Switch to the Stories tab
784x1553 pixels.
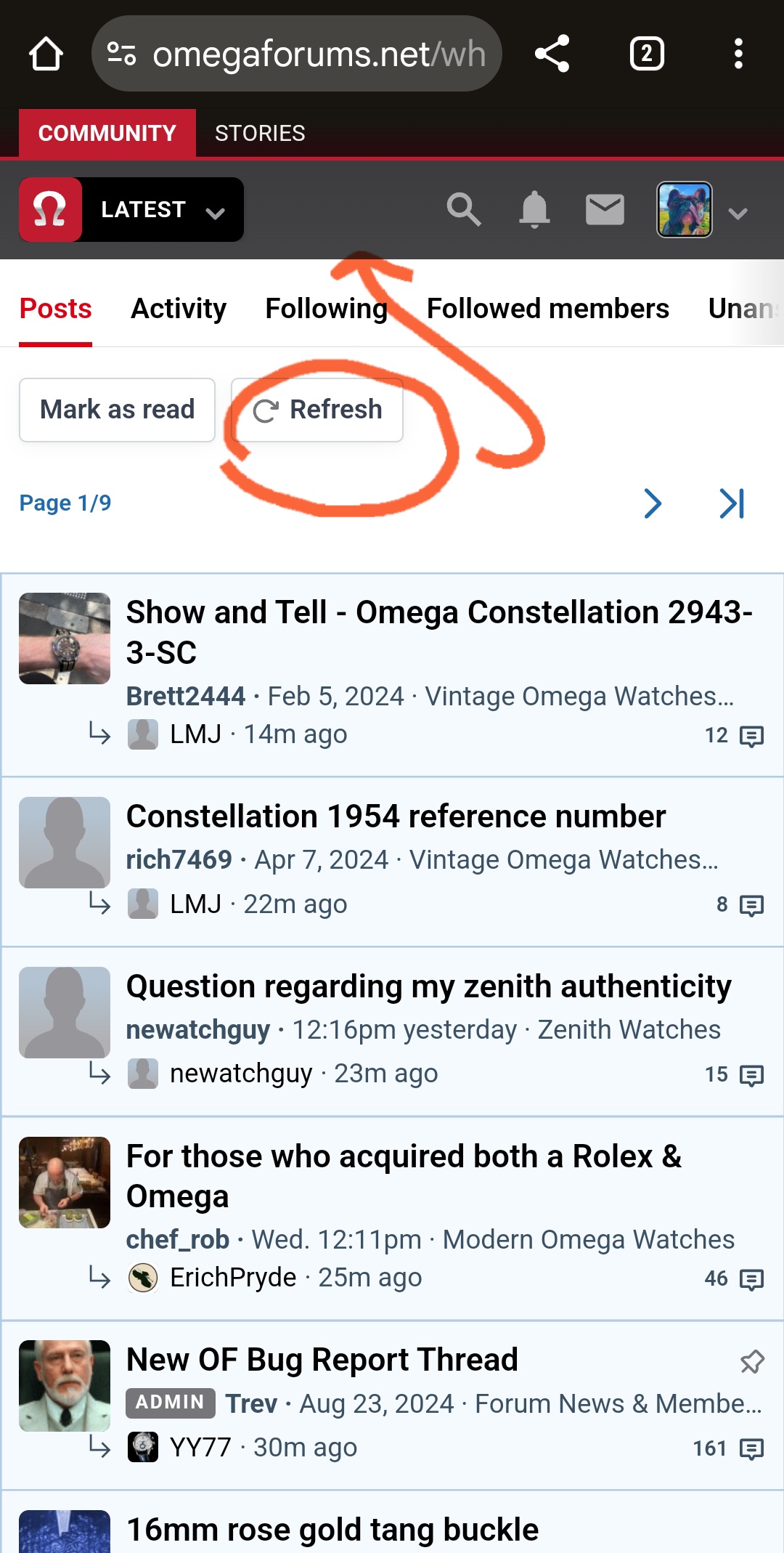pos(260,134)
